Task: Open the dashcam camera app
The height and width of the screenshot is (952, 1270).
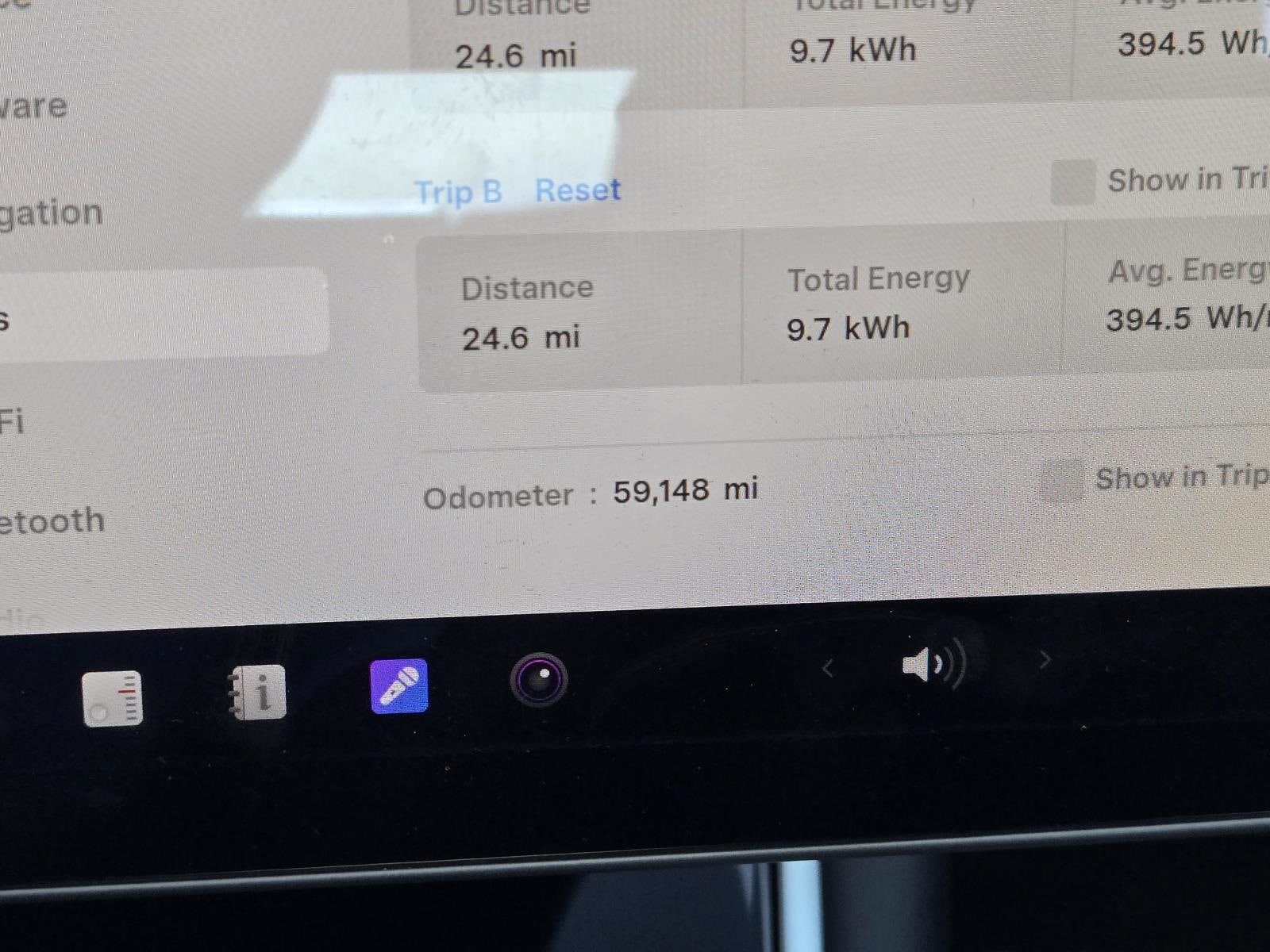Action: tap(539, 680)
